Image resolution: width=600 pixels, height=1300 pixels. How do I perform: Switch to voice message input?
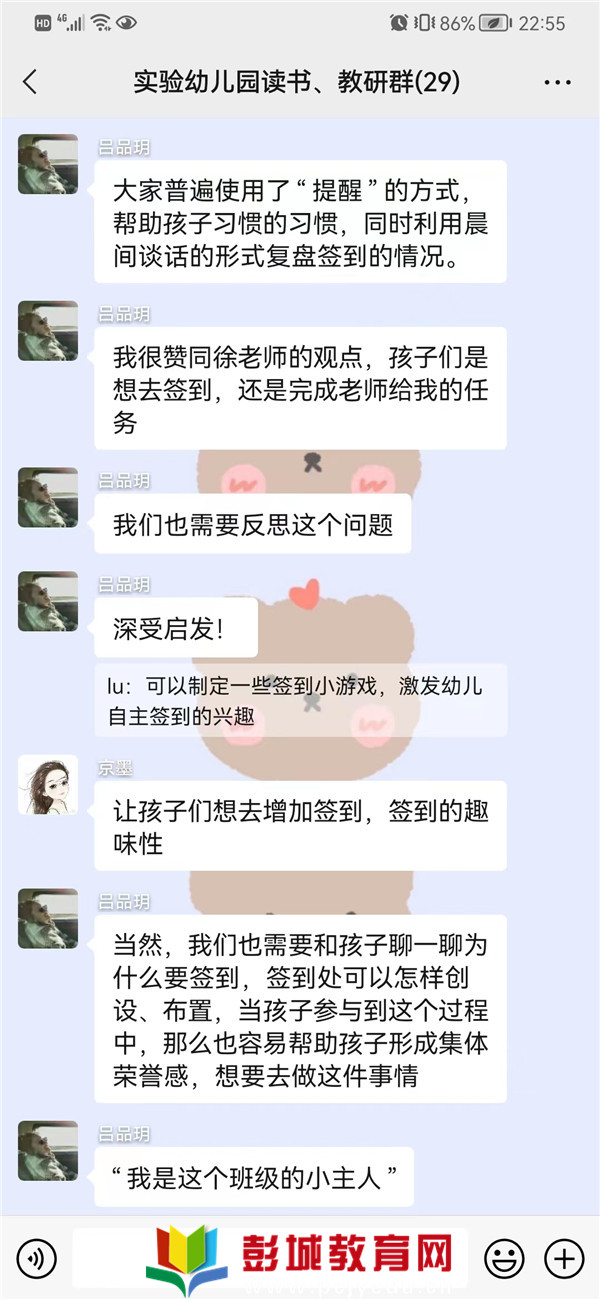click(x=37, y=1257)
